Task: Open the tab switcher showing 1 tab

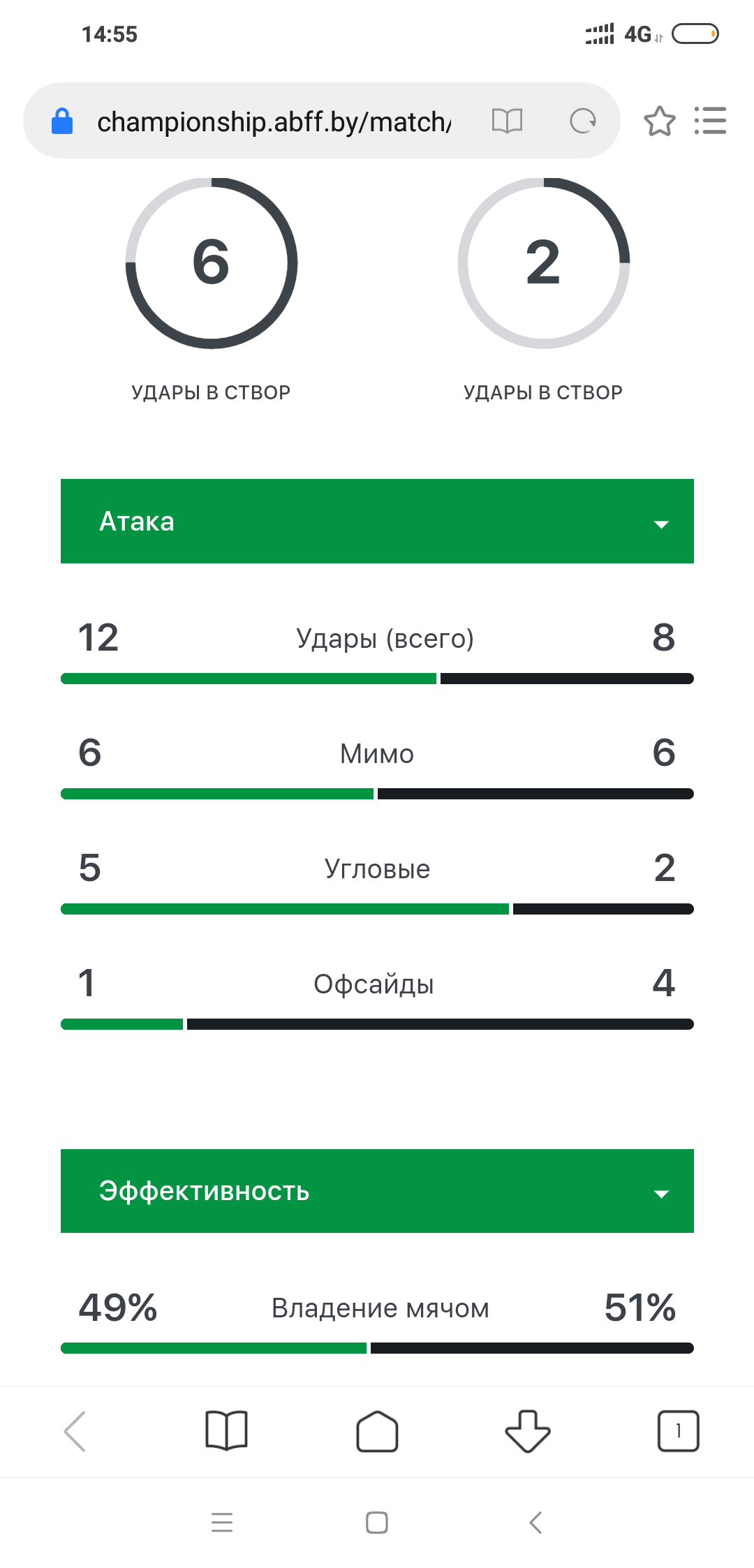Action: [678, 1431]
